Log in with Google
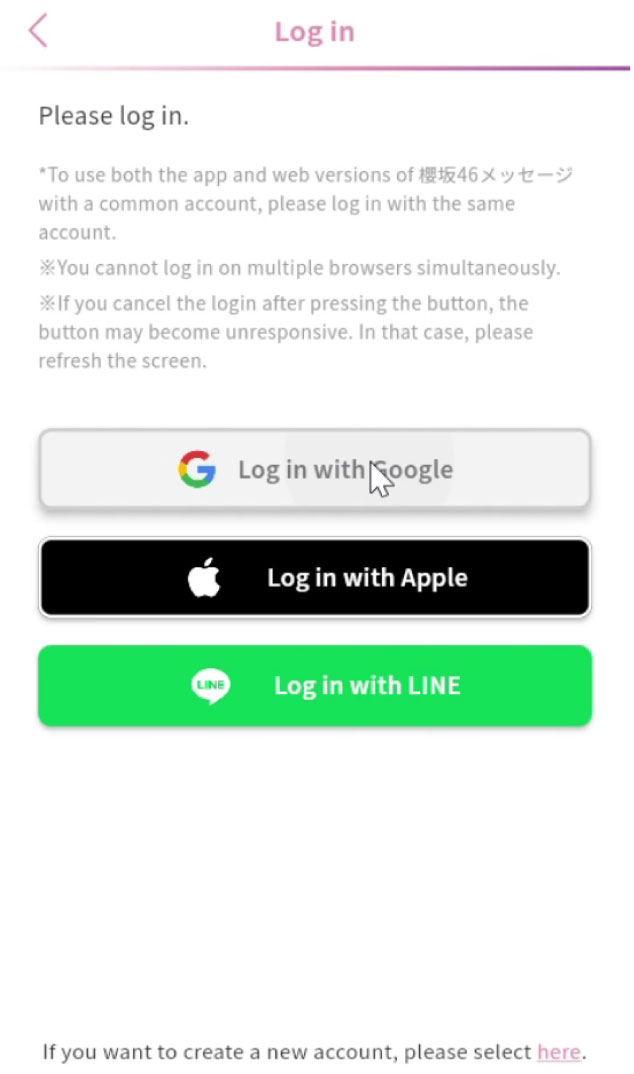 (315, 469)
